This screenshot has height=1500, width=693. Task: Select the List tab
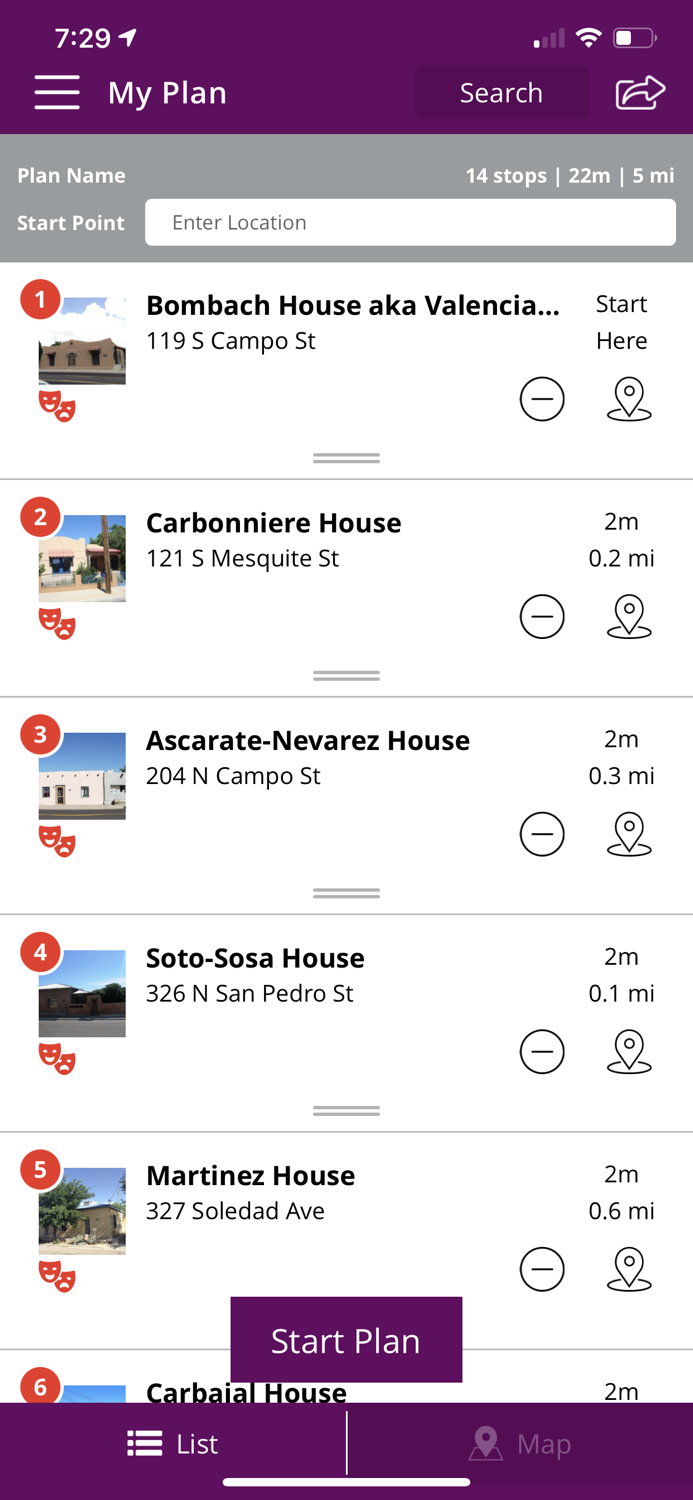tap(173, 1444)
